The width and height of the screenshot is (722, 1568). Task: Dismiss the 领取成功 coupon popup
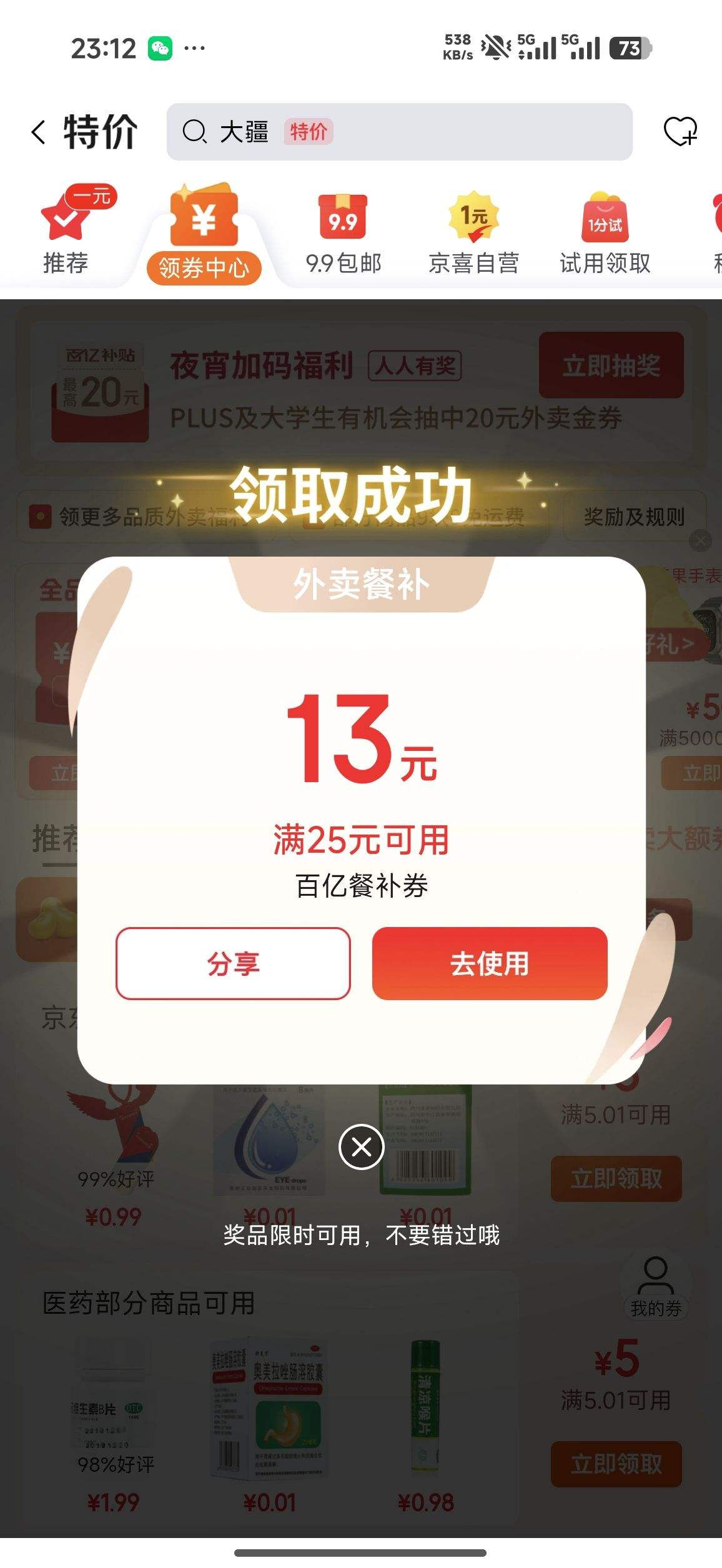pos(361,1146)
